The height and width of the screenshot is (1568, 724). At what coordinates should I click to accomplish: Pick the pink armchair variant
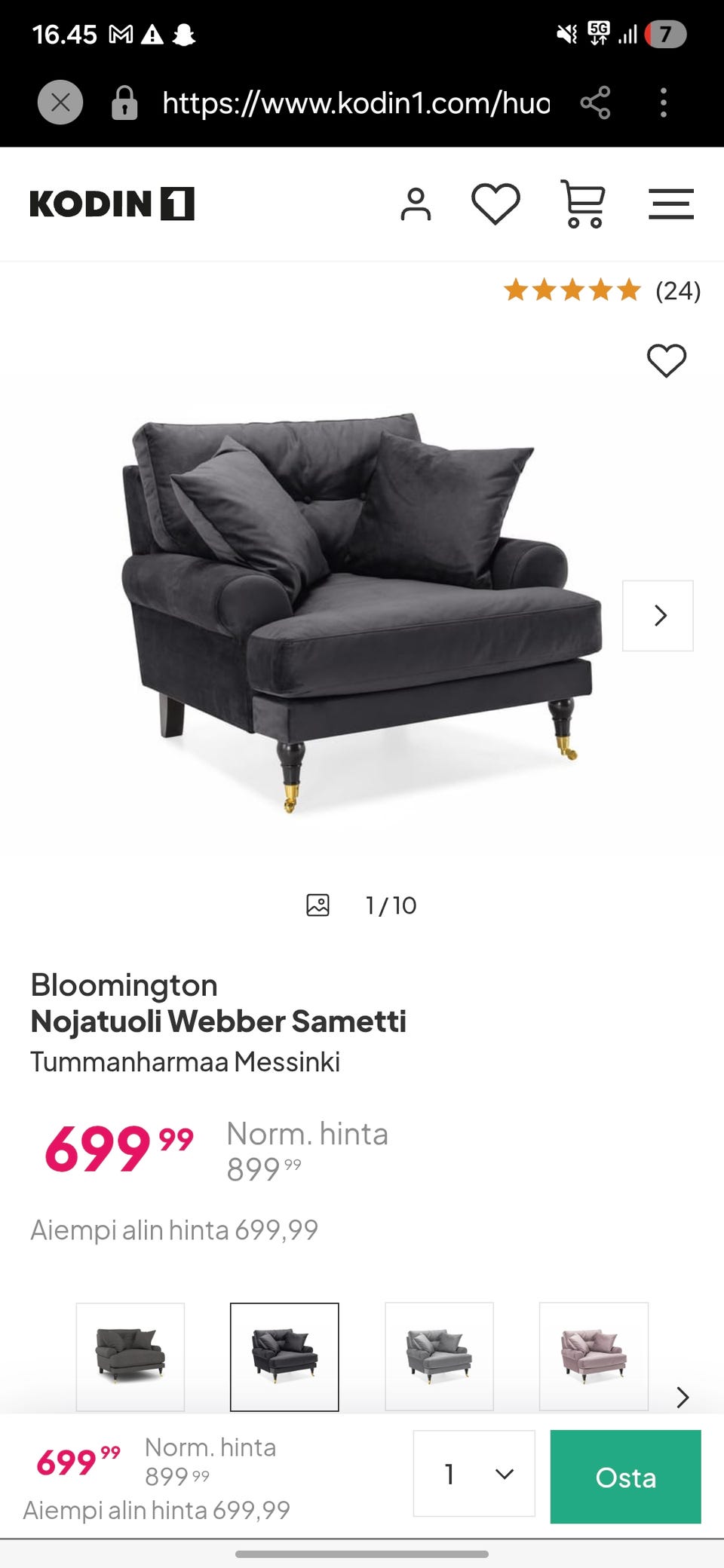(x=594, y=1357)
